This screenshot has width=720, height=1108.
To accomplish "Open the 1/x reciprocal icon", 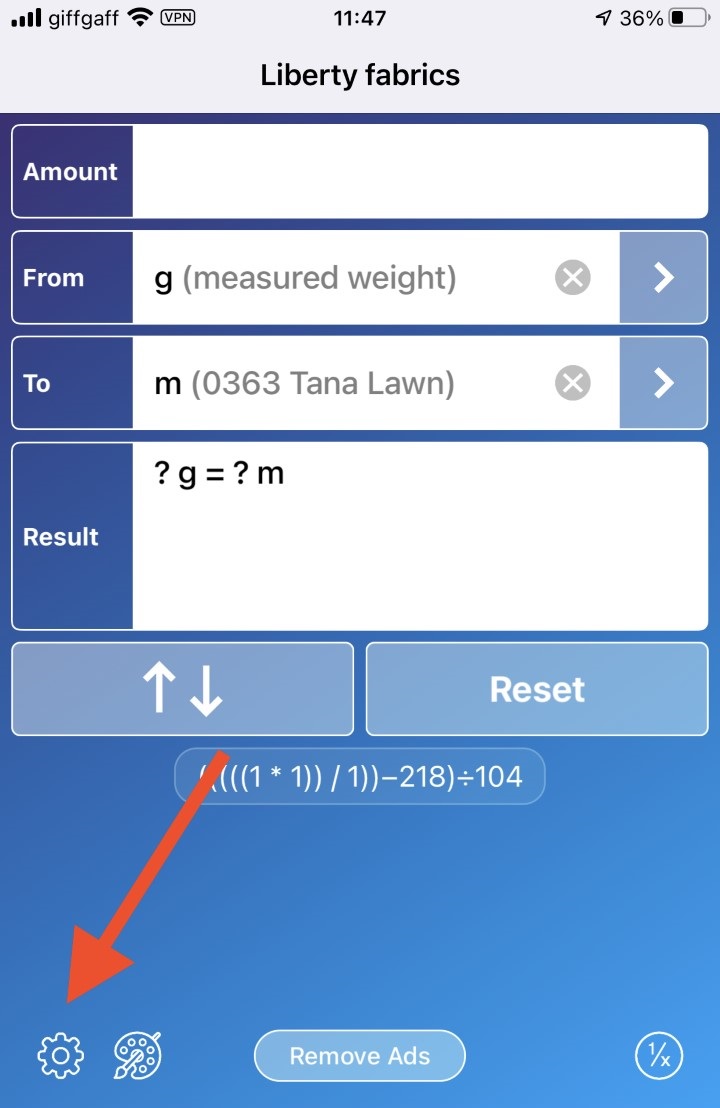I will 659,1055.
